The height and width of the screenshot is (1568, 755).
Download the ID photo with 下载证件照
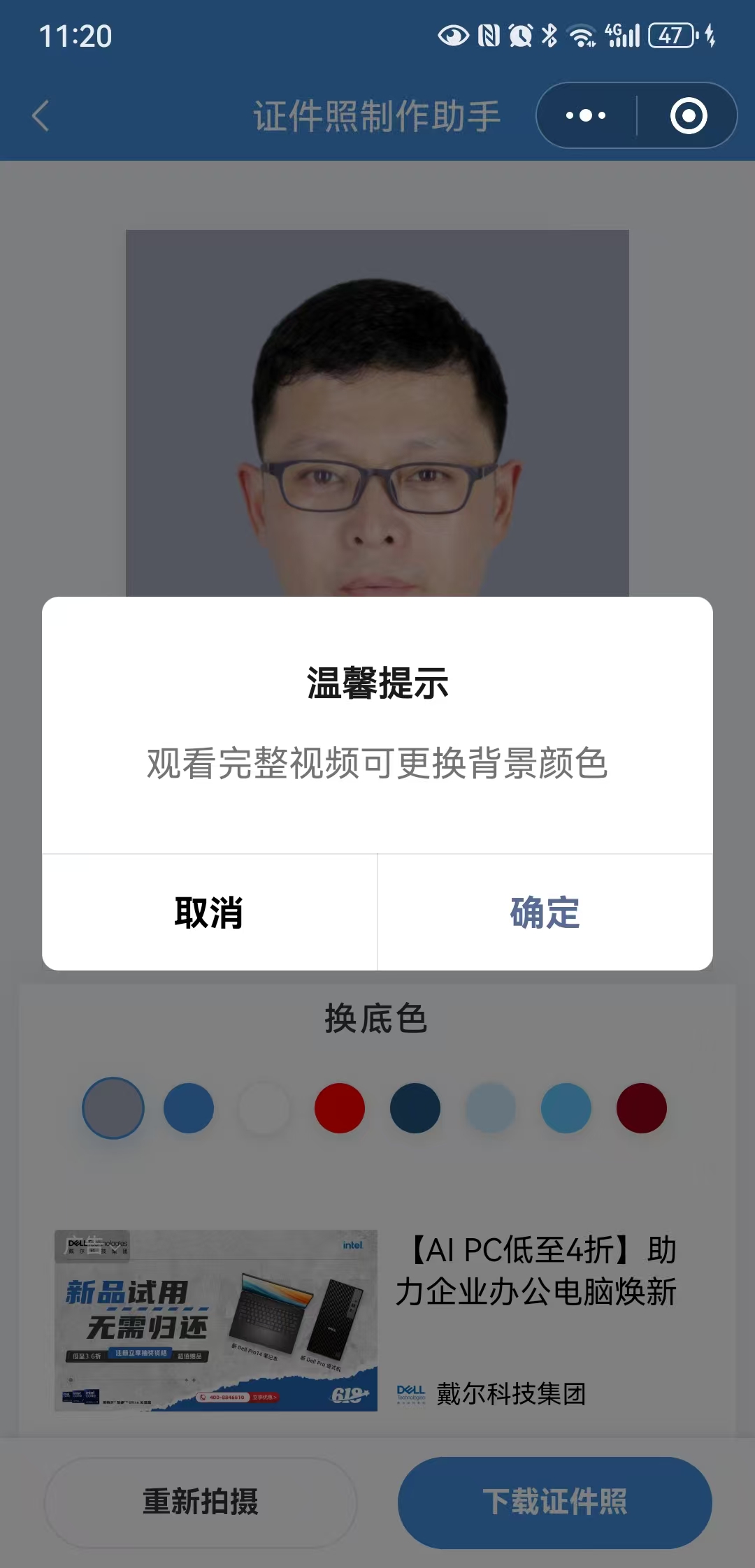554,1502
